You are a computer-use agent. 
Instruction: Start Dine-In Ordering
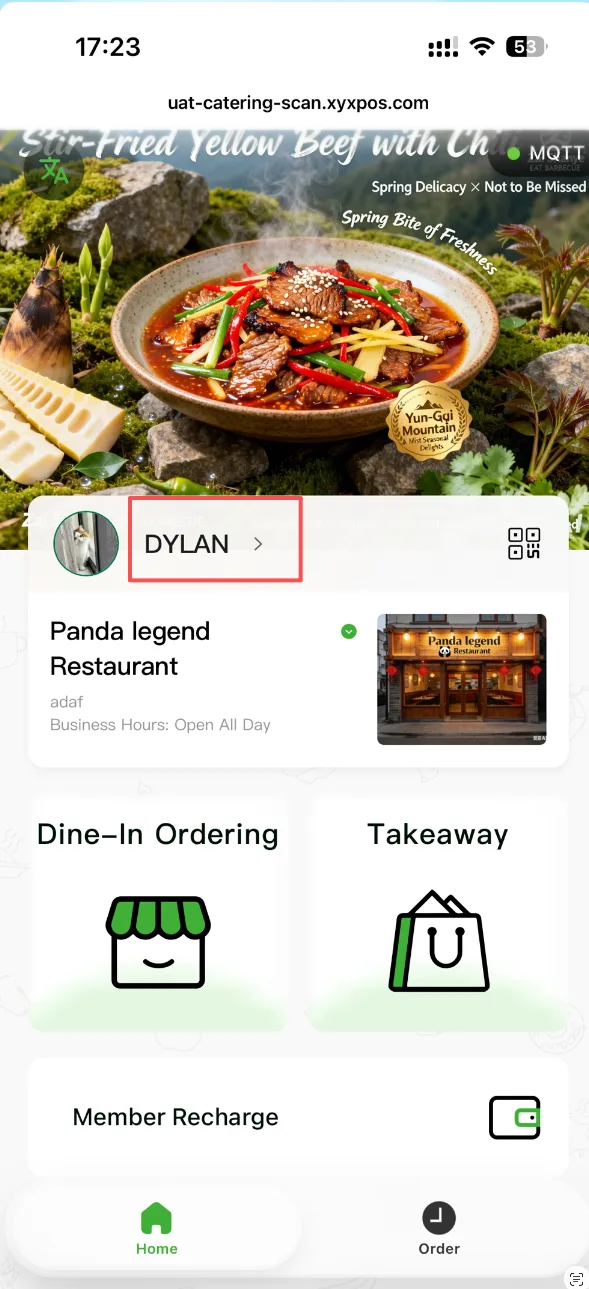tap(158, 914)
